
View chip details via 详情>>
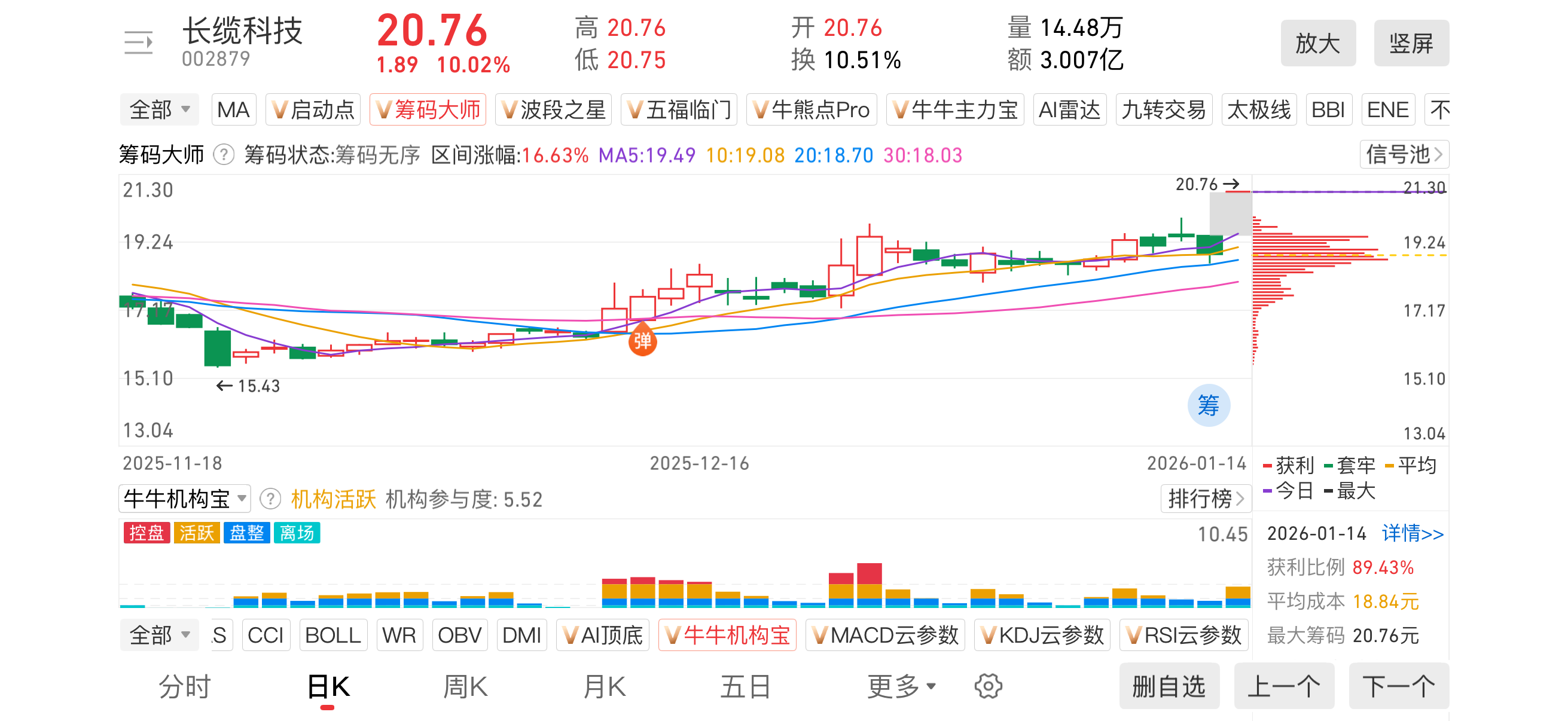(1412, 534)
